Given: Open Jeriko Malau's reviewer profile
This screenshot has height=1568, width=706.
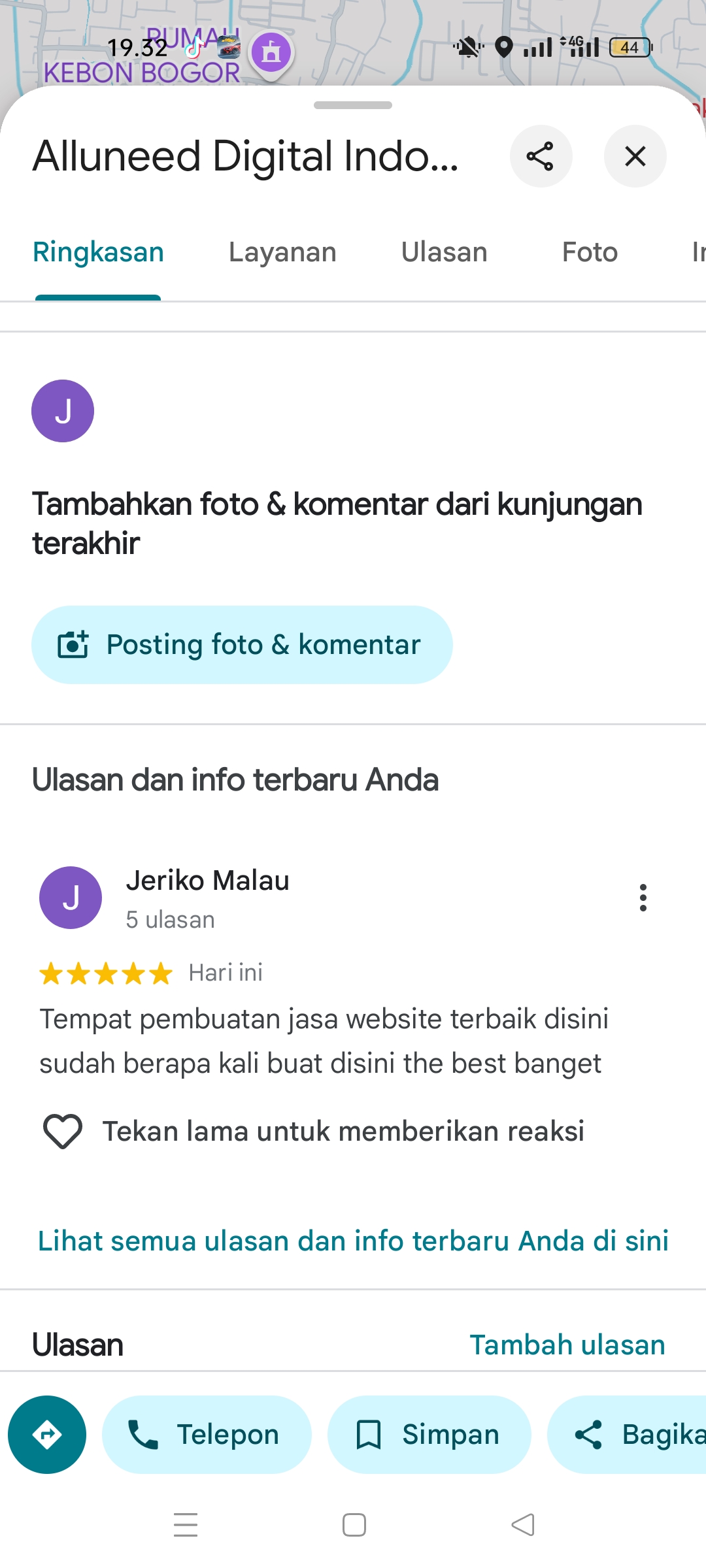Looking at the screenshot, I should (208, 881).
